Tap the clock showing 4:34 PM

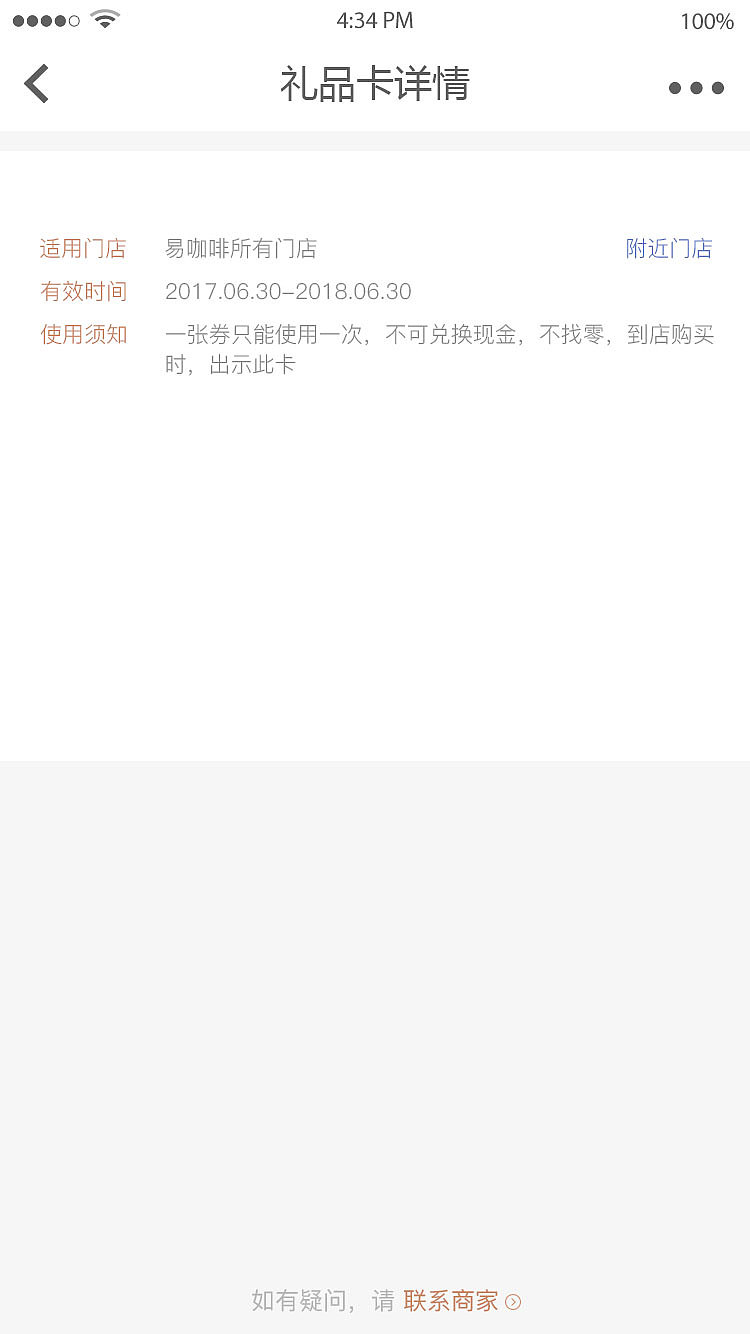375,20
